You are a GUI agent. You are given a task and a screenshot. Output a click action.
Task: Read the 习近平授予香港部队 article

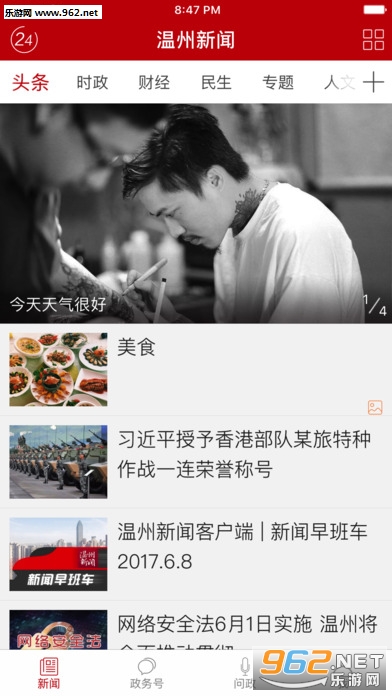pos(196,462)
